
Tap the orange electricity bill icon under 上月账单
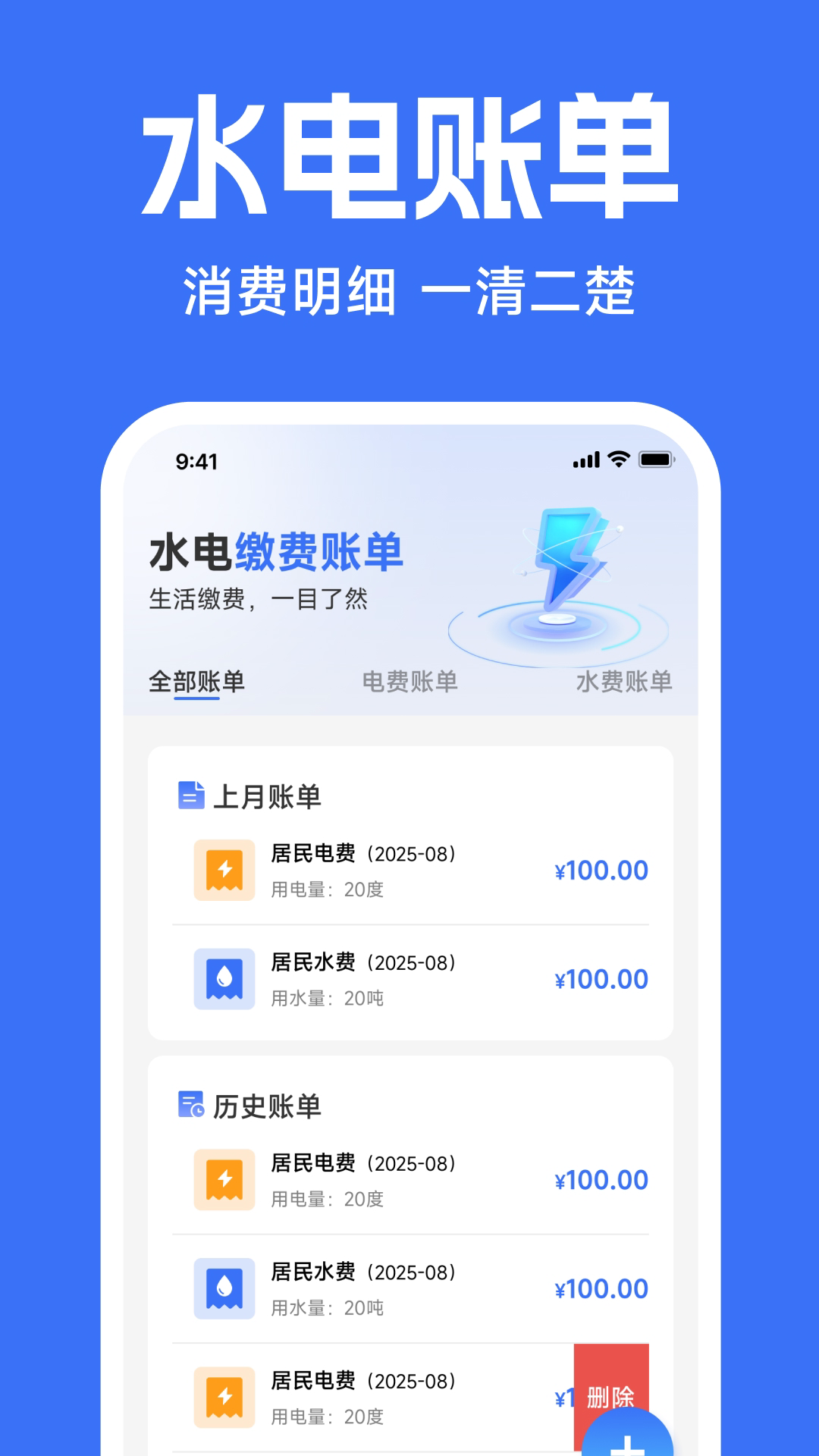pos(223,871)
